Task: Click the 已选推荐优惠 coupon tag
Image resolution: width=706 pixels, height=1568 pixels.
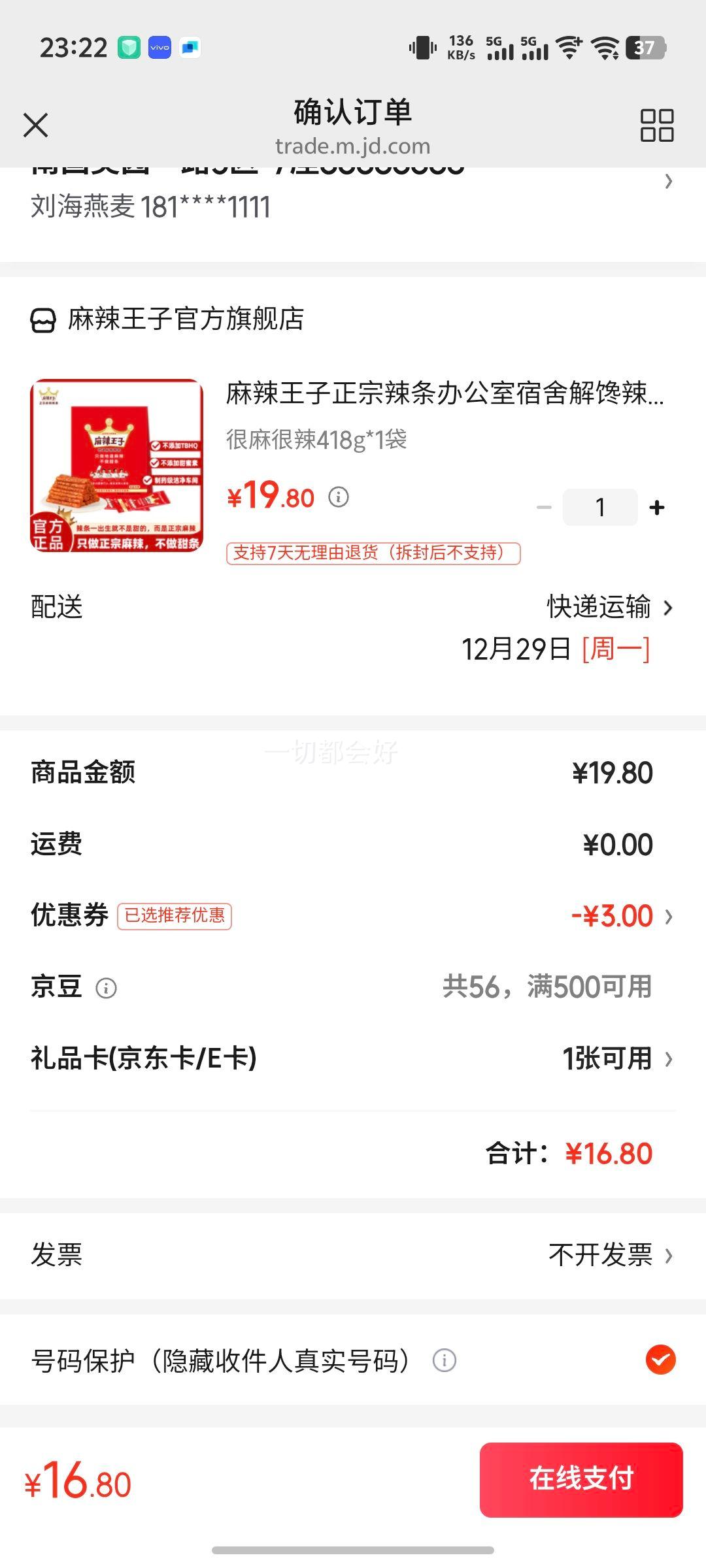Action: point(175,917)
